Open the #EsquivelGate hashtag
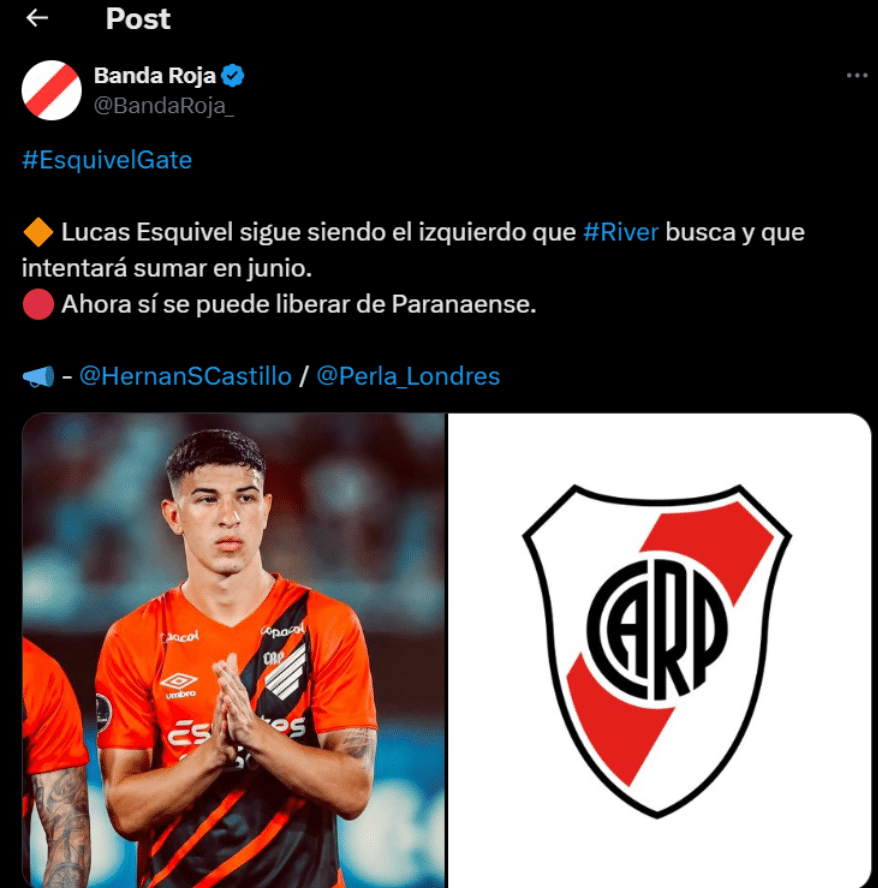 pyautogui.click(x=106, y=160)
